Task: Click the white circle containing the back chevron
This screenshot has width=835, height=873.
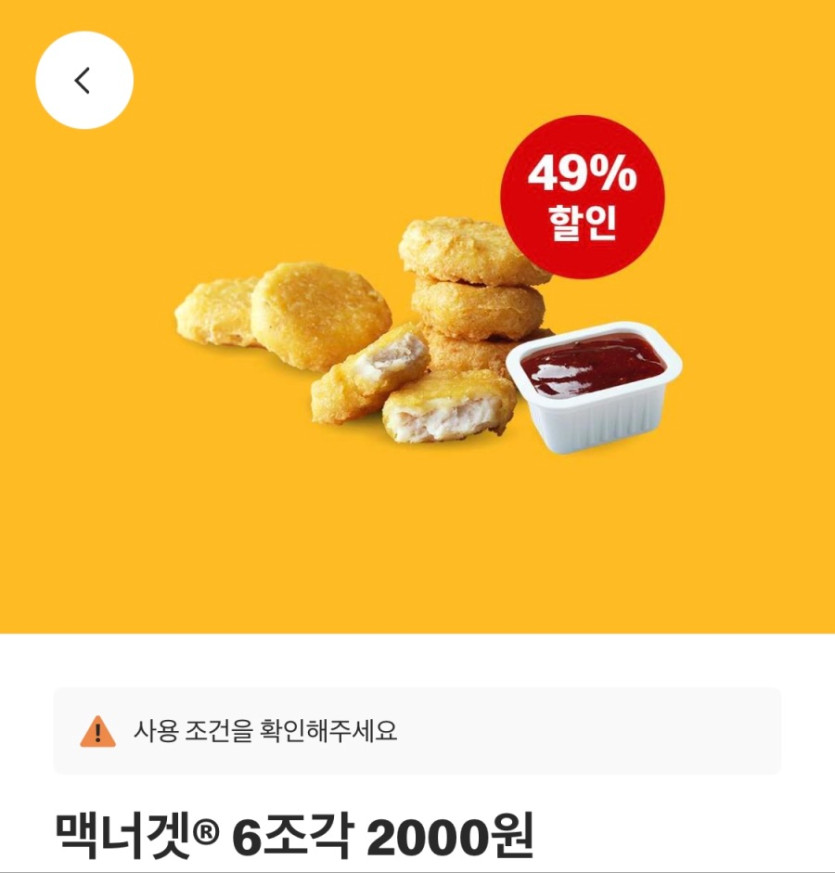Action: (84, 80)
